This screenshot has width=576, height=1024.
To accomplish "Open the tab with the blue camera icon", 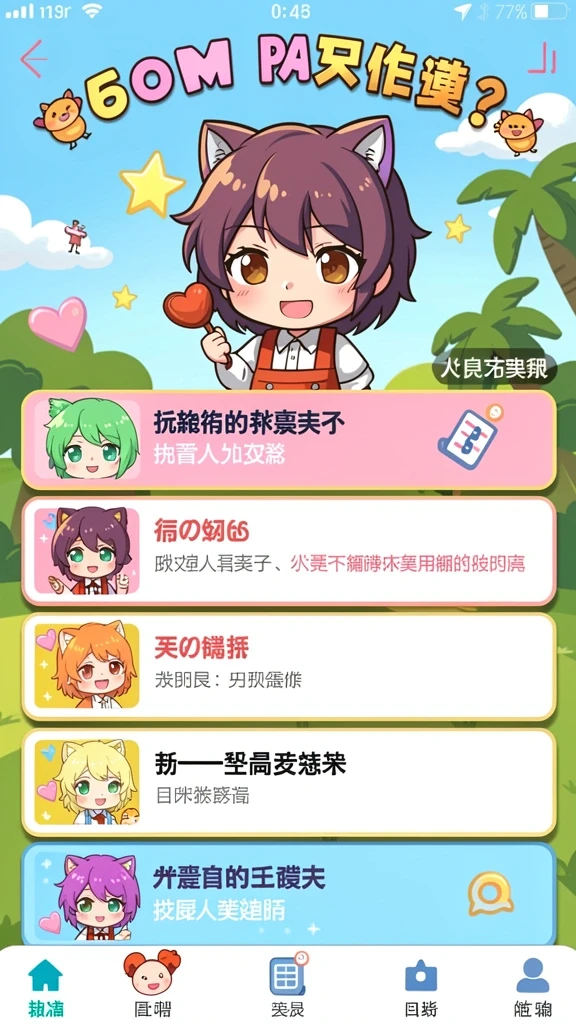I will tap(421, 987).
